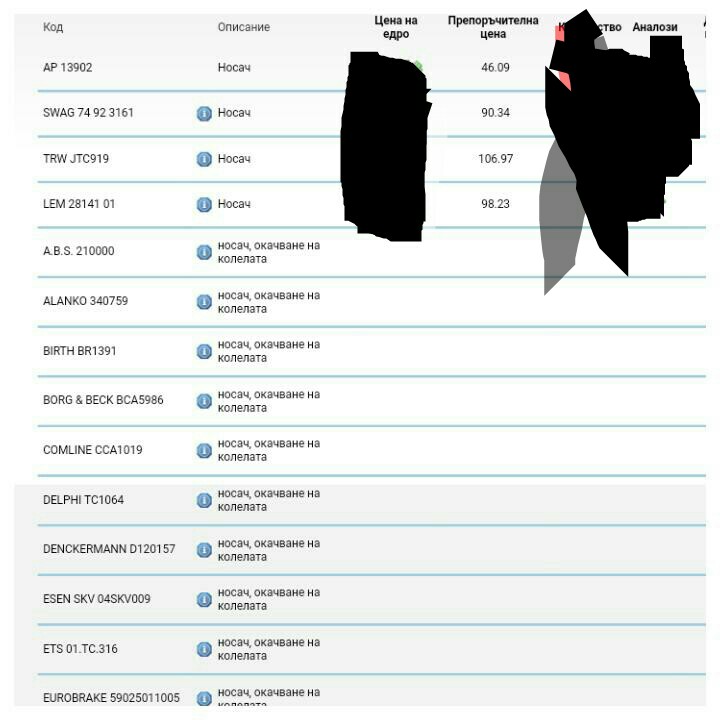Tap info icon beside ETS 01.TC.316
The width and height of the screenshot is (720, 720).
coord(204,649)
